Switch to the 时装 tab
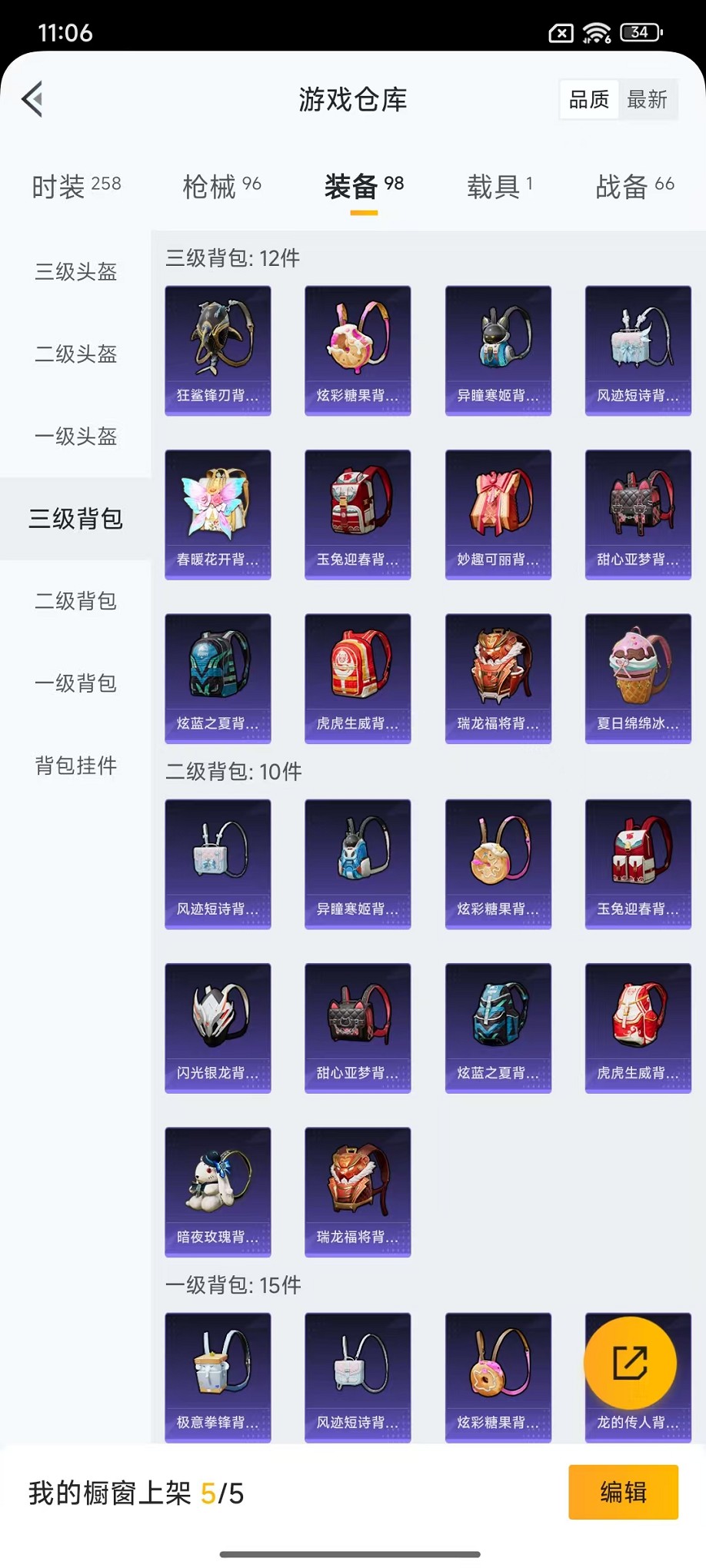Viewport: 706px width, 1568px height. 76,186
